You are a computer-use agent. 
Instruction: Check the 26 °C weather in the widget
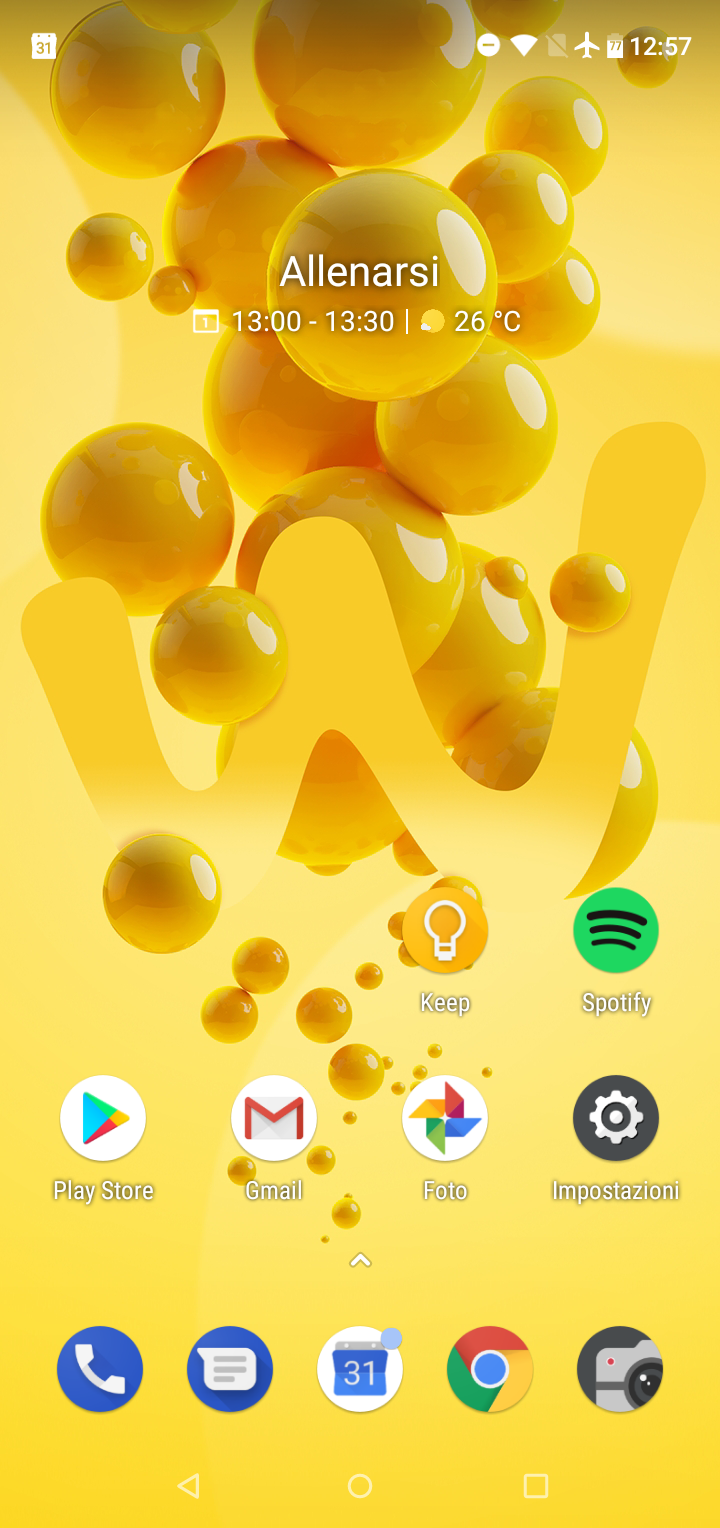click(471, 321)
